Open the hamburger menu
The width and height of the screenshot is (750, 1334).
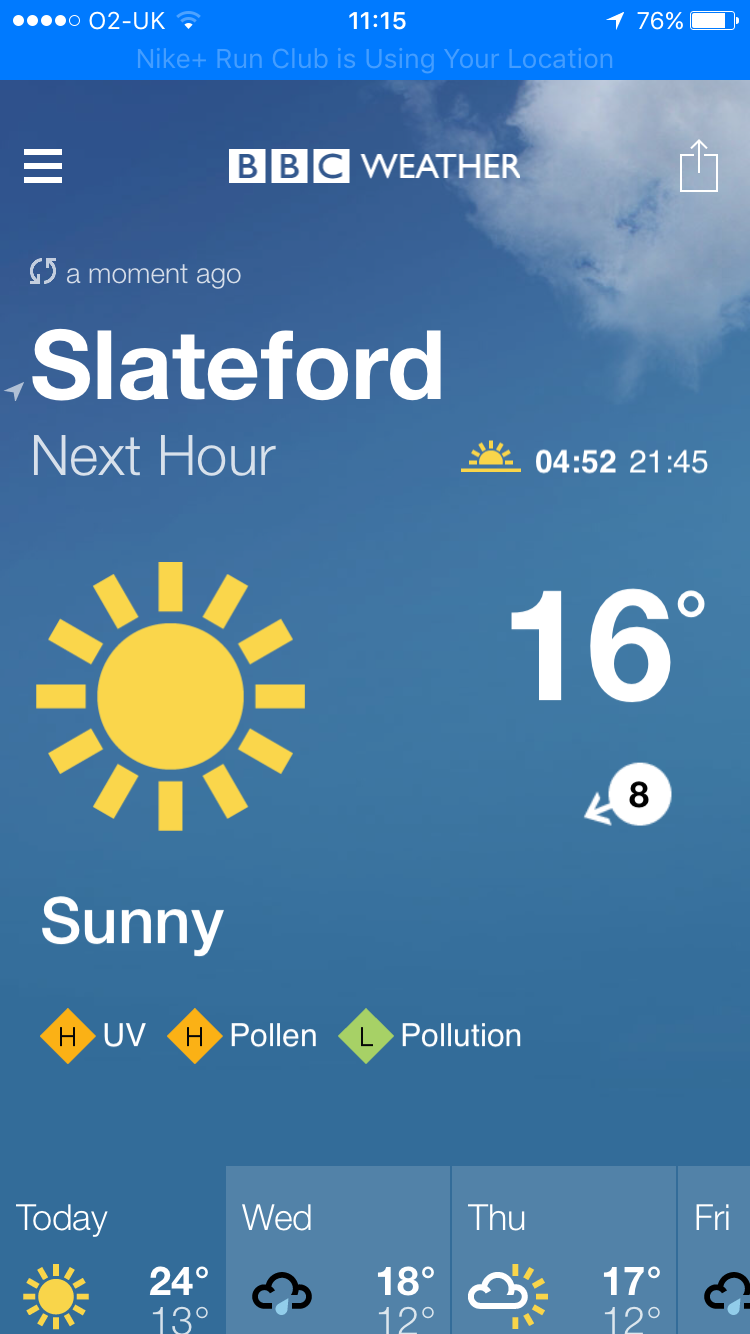[x=43, y=166]
